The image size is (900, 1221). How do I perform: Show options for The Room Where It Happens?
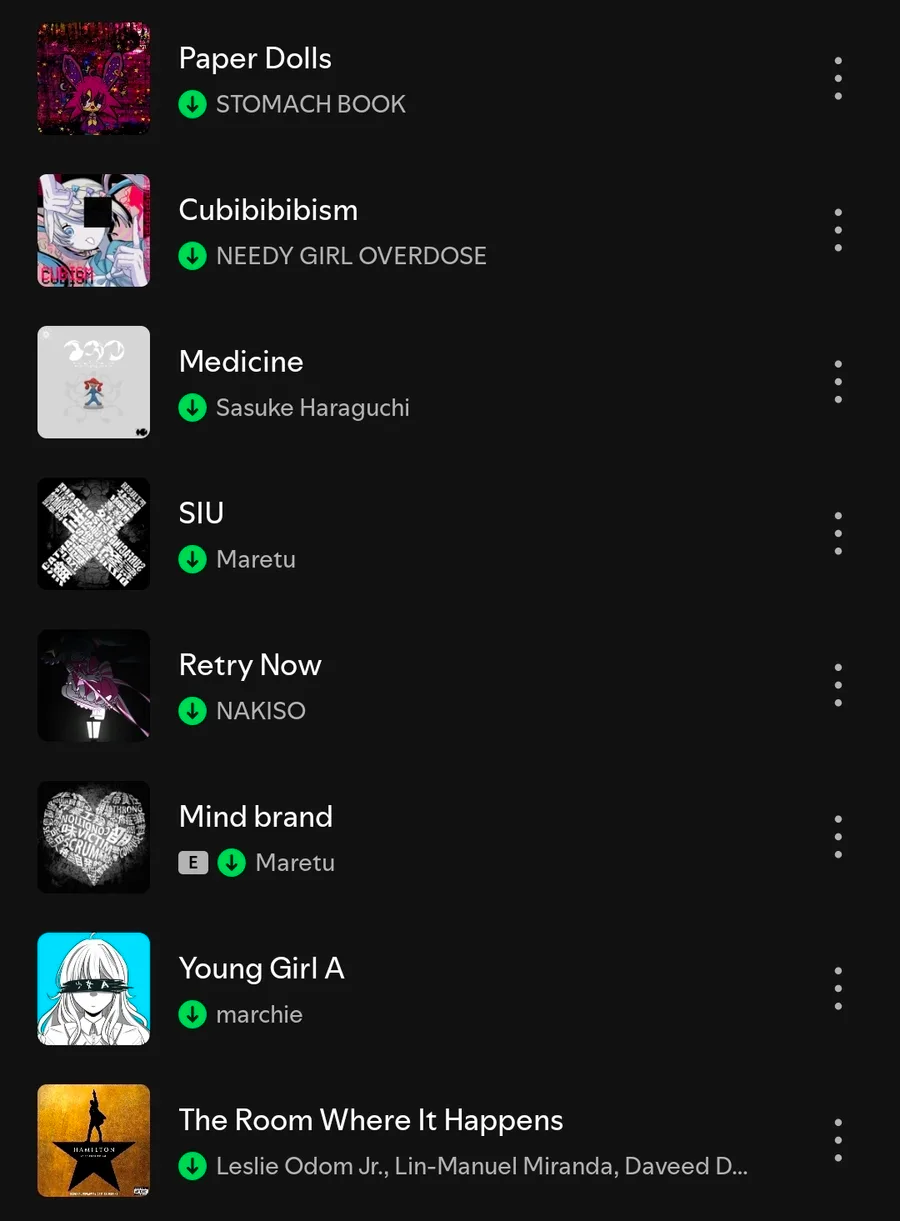[838, 1141]
